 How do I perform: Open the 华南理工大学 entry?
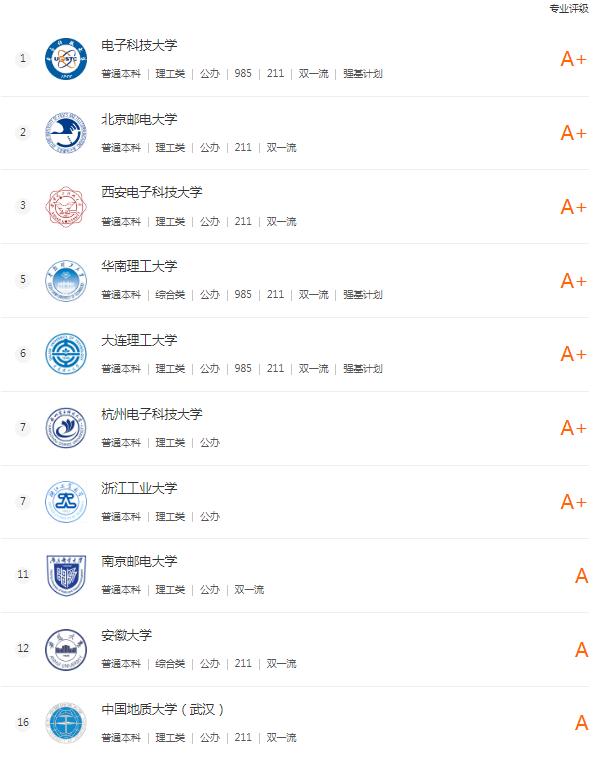pyautogui.click(x=140, y=267)
